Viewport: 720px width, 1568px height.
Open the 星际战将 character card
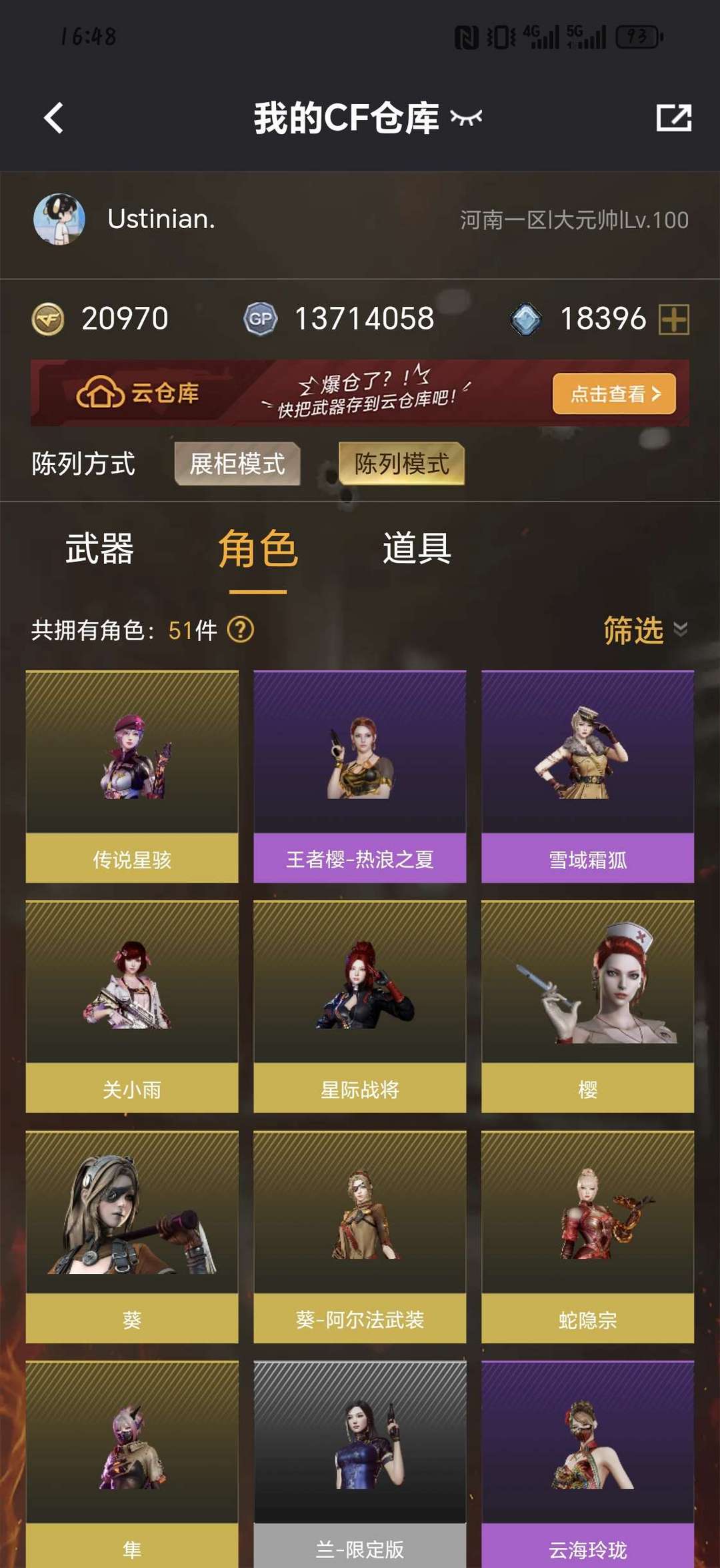(x=360, y=1006)
